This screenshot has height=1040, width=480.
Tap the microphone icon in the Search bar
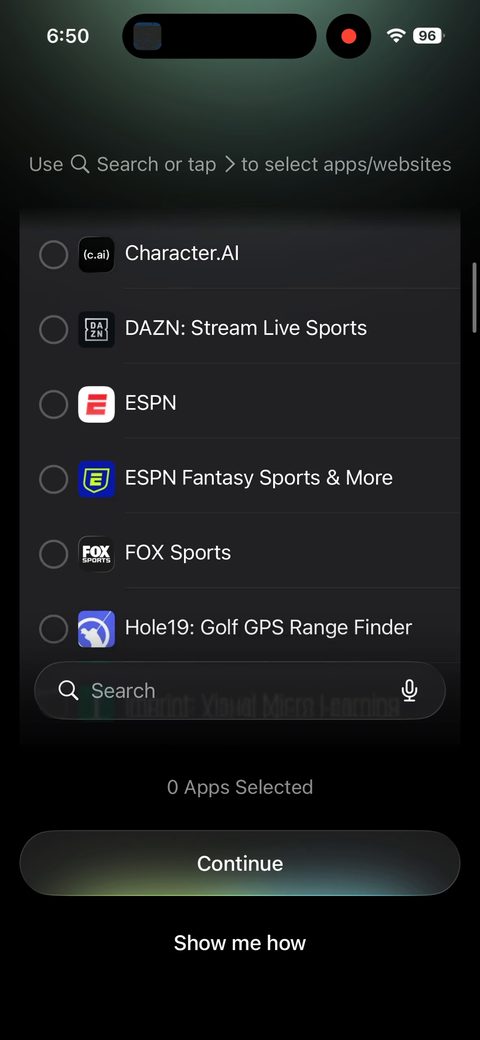click(410, 690)
